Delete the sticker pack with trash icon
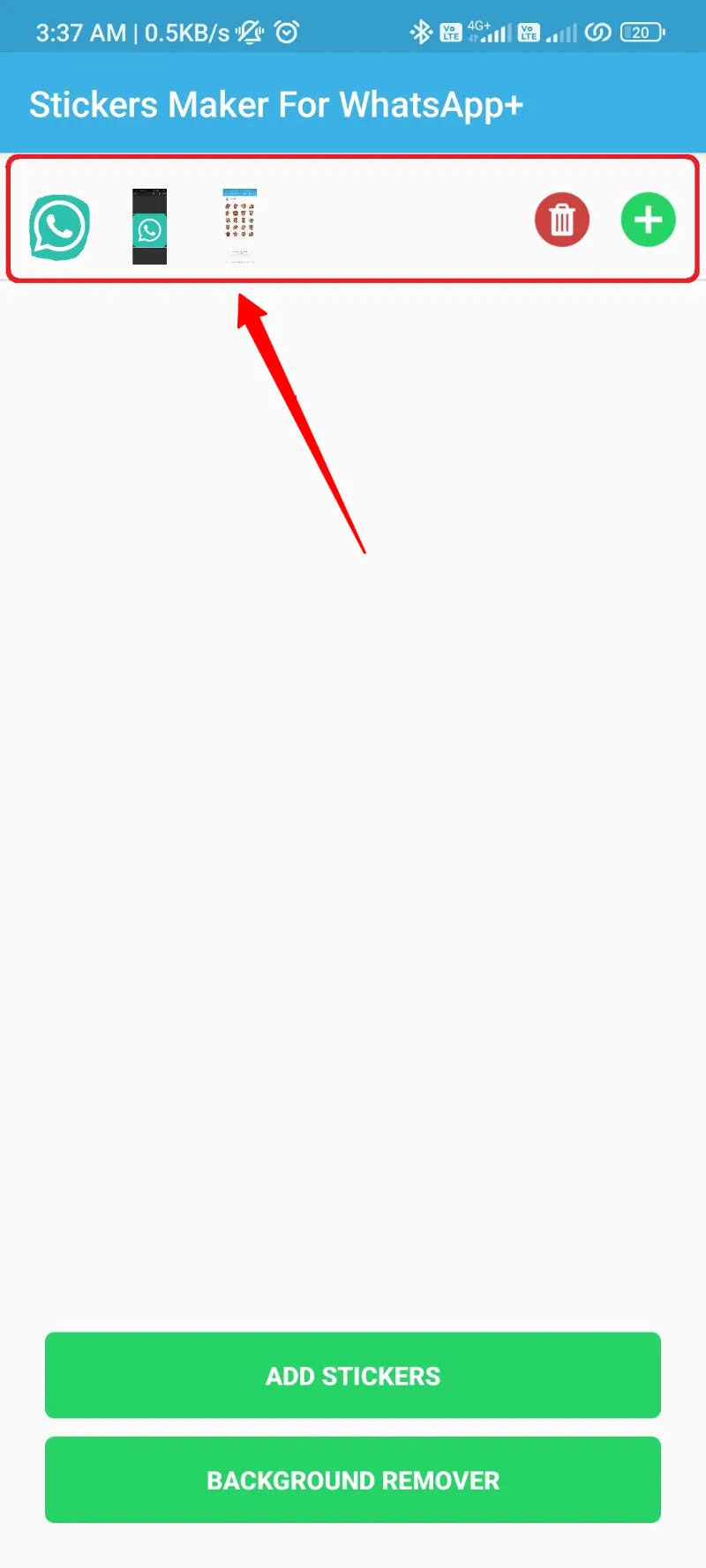The image size is (706, 1568). point(562,220)
